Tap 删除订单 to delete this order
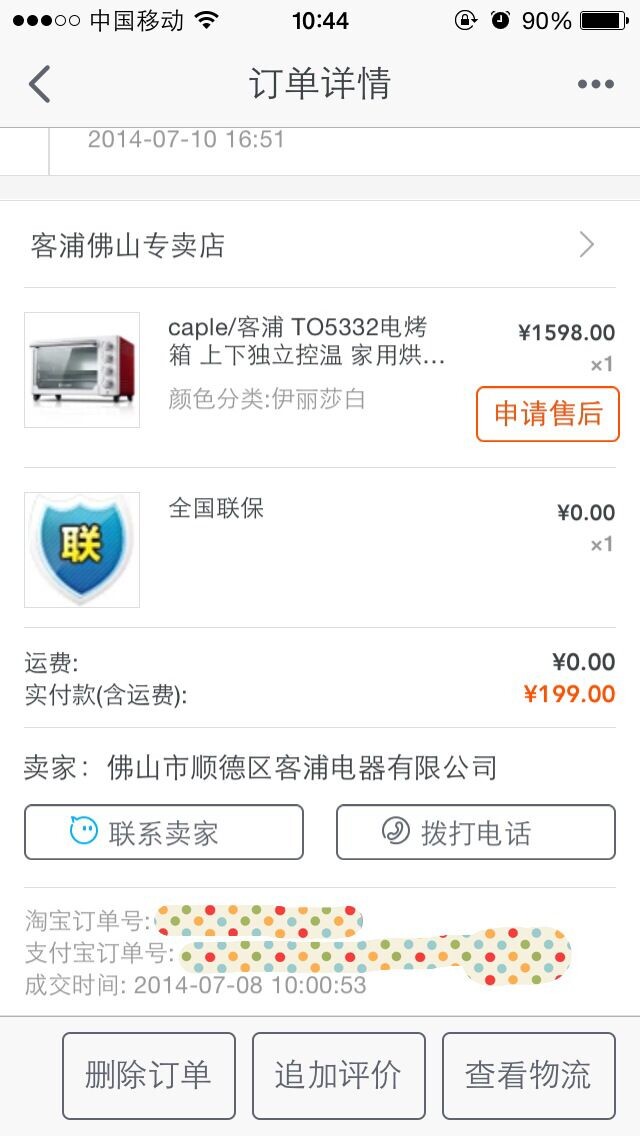This screenshot has height=1136, width=640. pos(149,1075)
